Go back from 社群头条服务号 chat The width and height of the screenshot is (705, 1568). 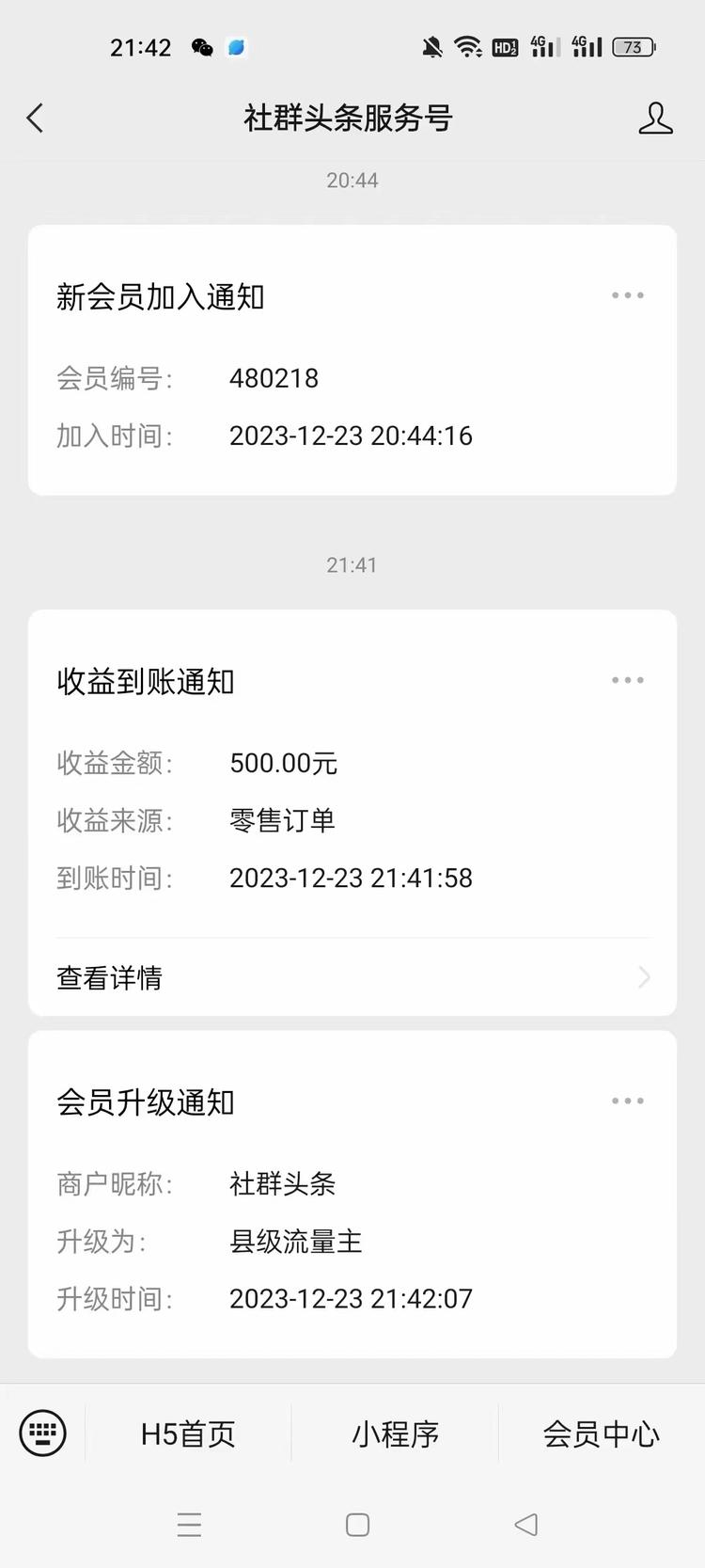[36, 119]
